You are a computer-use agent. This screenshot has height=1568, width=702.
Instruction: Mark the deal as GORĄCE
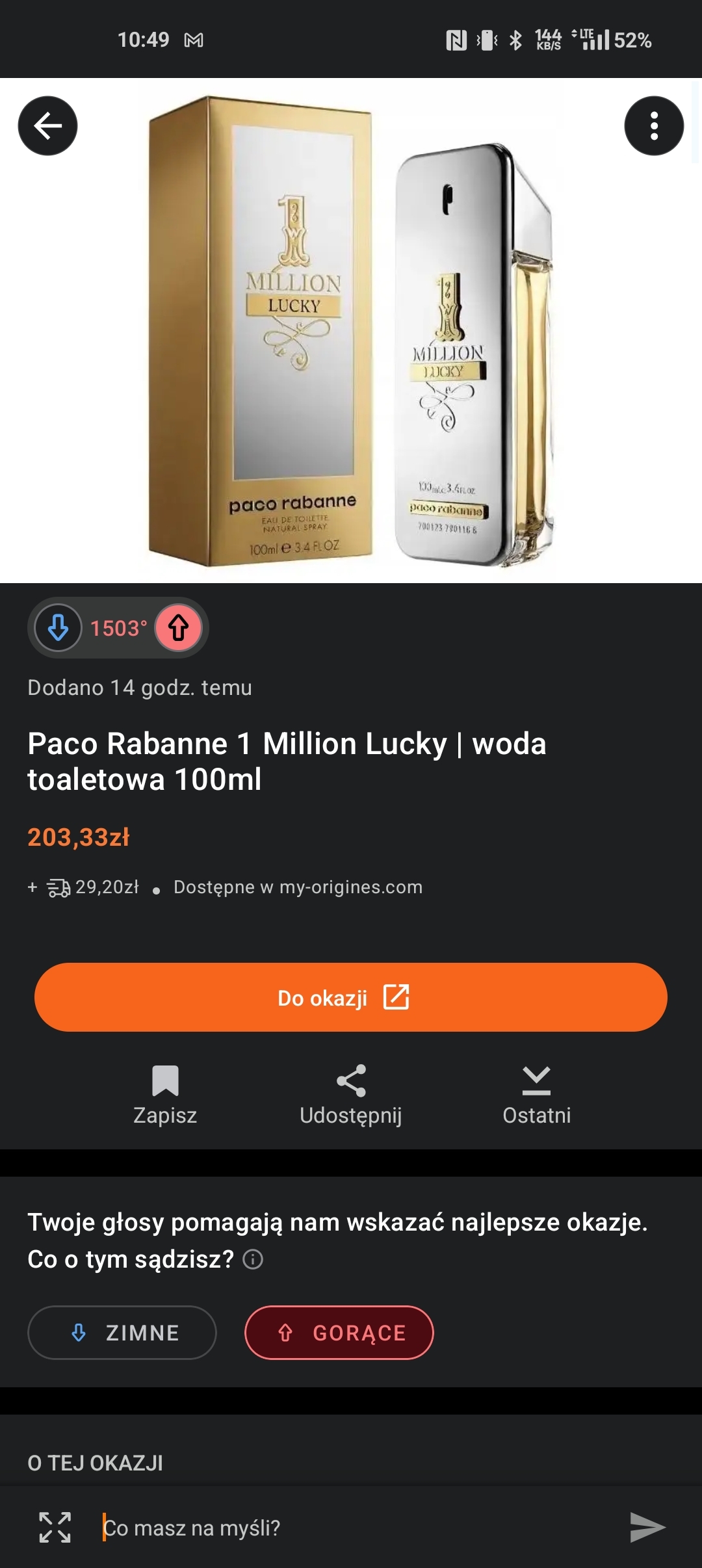tap(339, 1333)
